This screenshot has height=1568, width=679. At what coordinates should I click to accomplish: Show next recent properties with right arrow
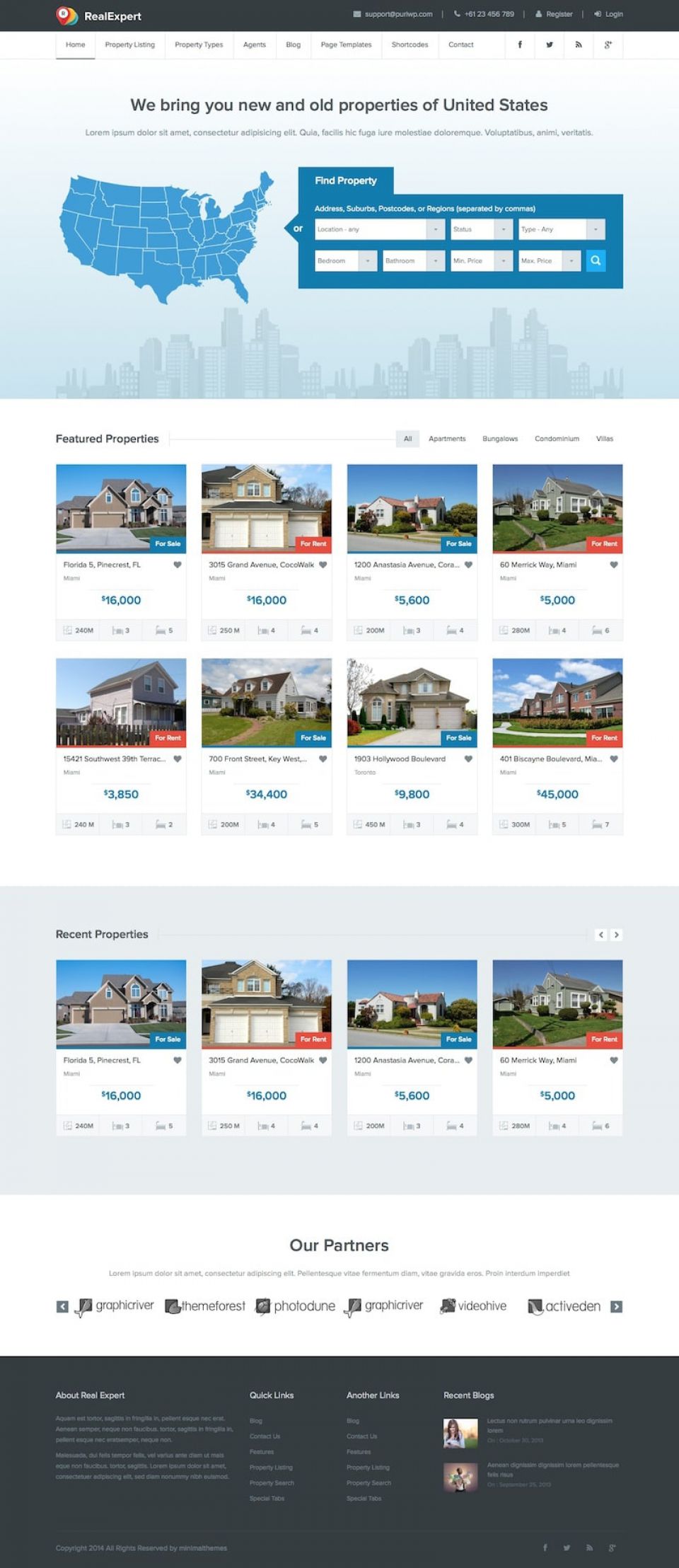(x=616, y=935)
